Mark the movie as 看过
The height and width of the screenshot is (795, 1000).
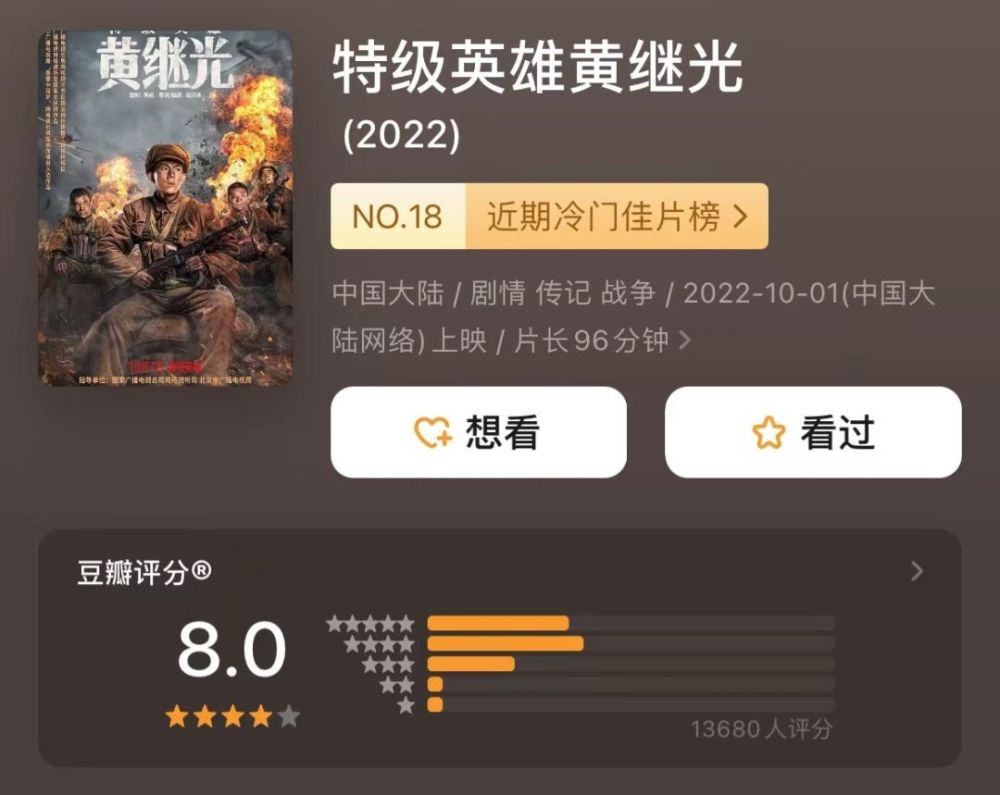(812, 432)
